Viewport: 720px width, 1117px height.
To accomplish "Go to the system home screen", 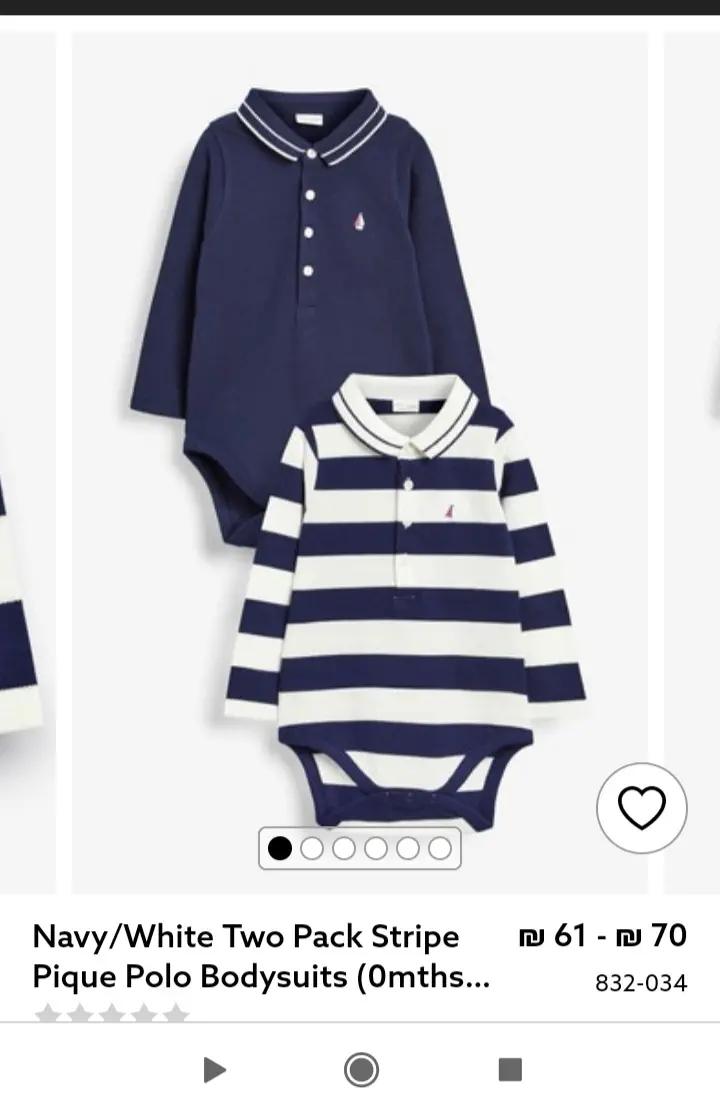I will click(361, 1070).
